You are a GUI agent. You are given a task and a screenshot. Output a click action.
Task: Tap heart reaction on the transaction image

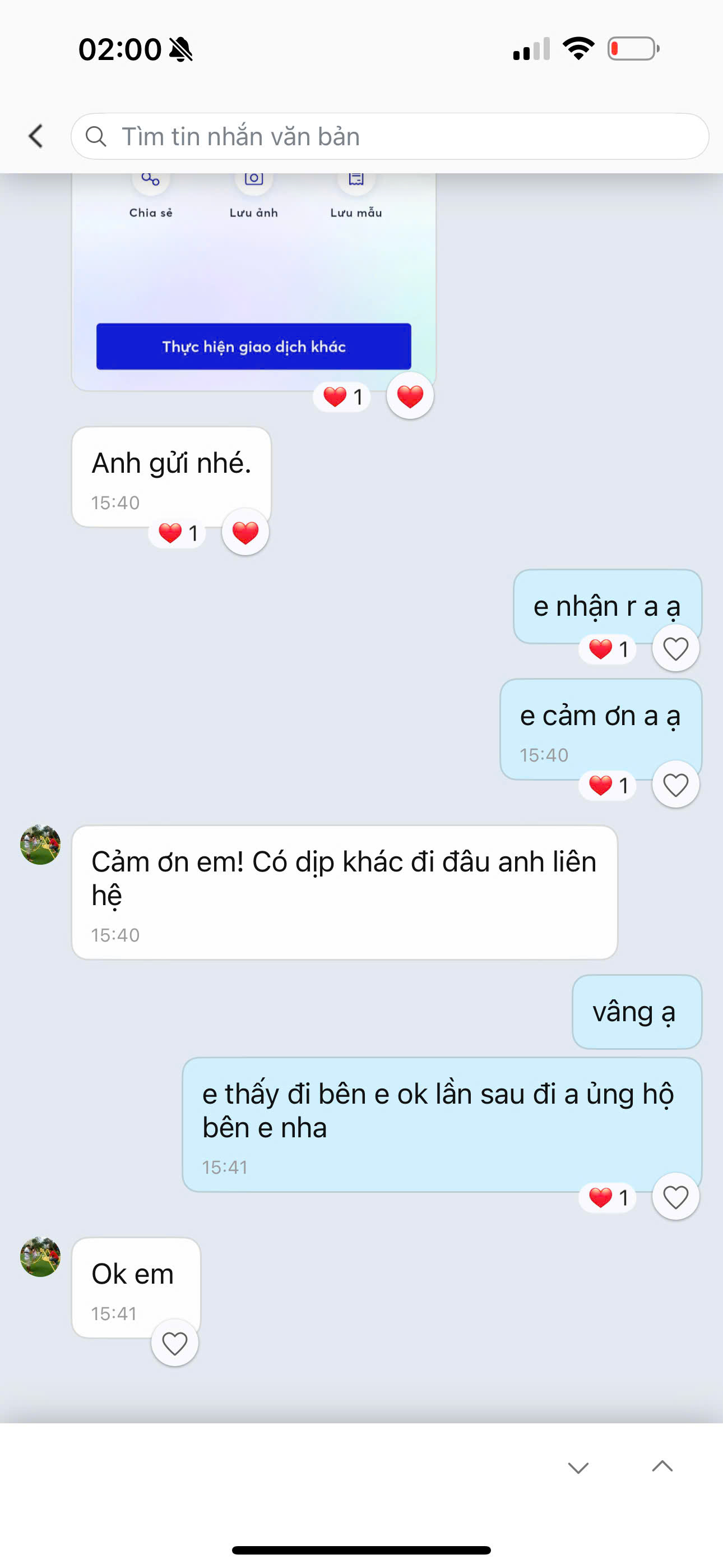point(410,396)
